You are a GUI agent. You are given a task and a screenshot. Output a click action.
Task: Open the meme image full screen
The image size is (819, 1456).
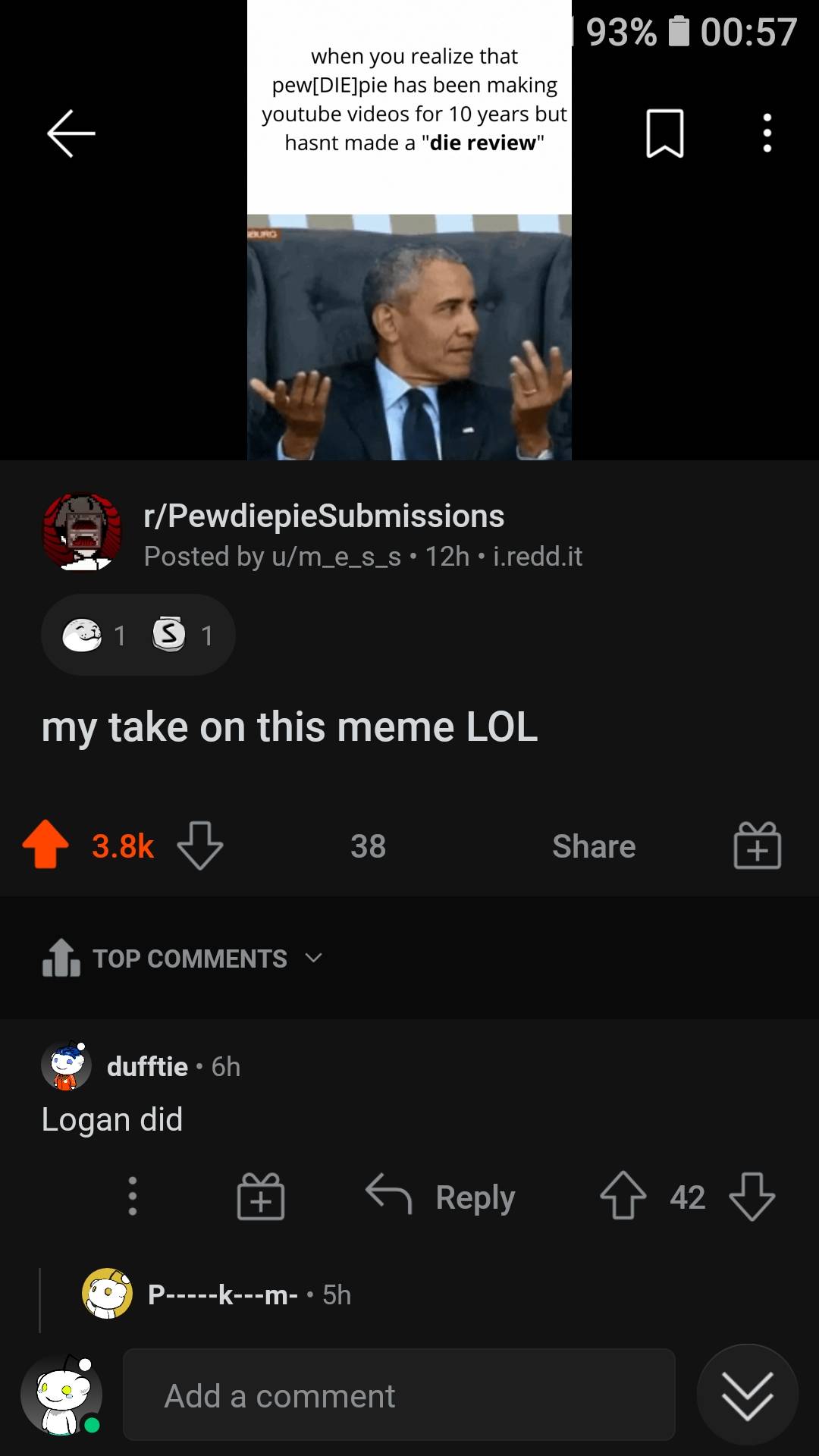409,303
